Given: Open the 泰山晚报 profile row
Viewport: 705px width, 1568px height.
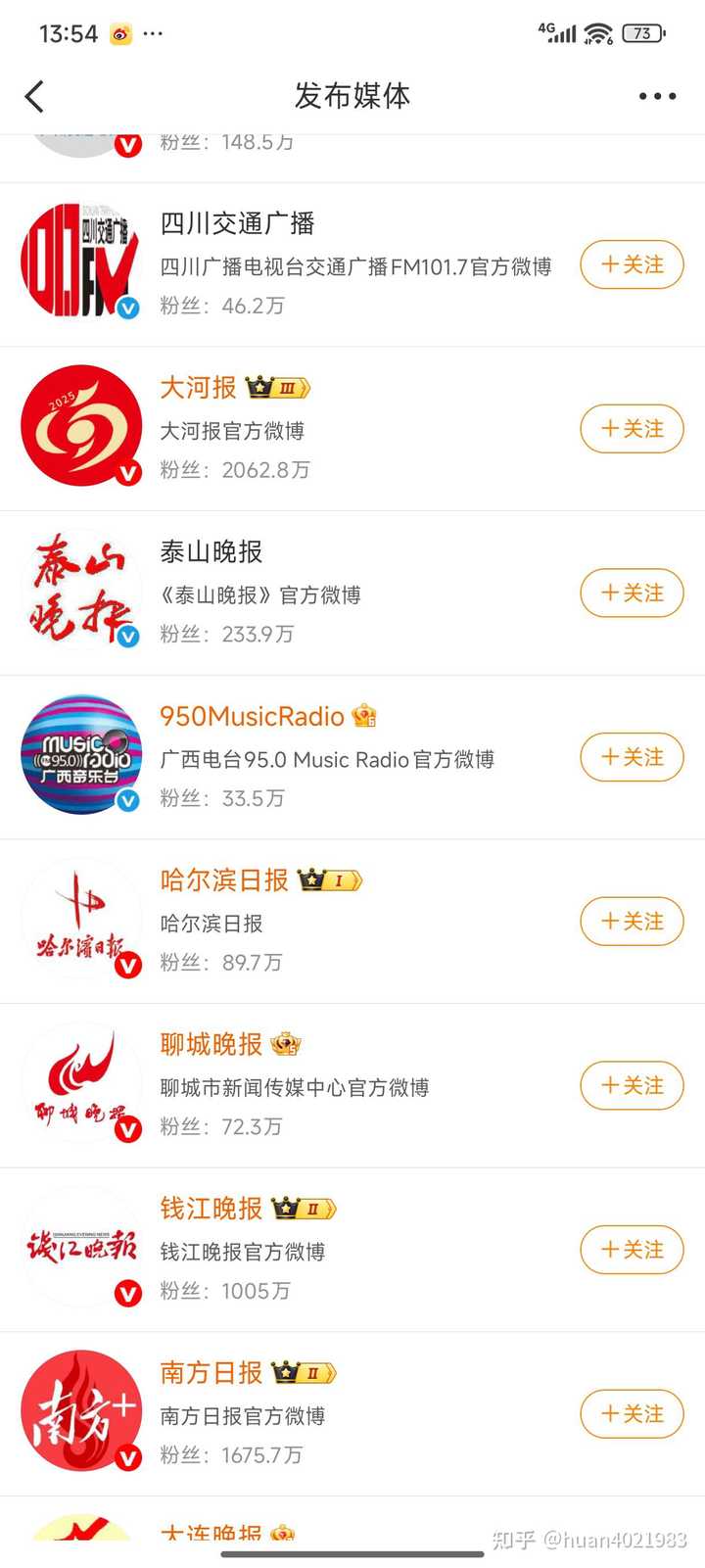Looking at the screenshot, I should tap(352, 593).
